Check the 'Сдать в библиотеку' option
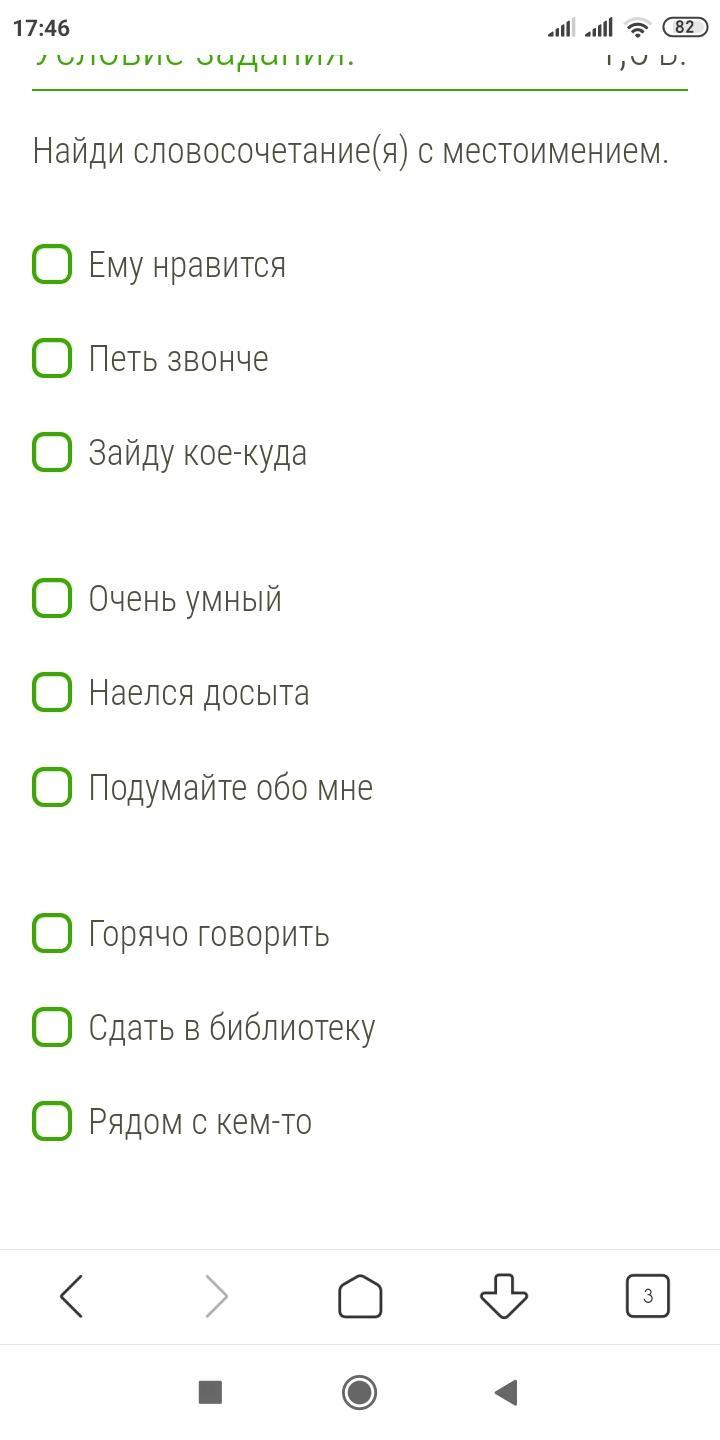 pos(52,1027)
